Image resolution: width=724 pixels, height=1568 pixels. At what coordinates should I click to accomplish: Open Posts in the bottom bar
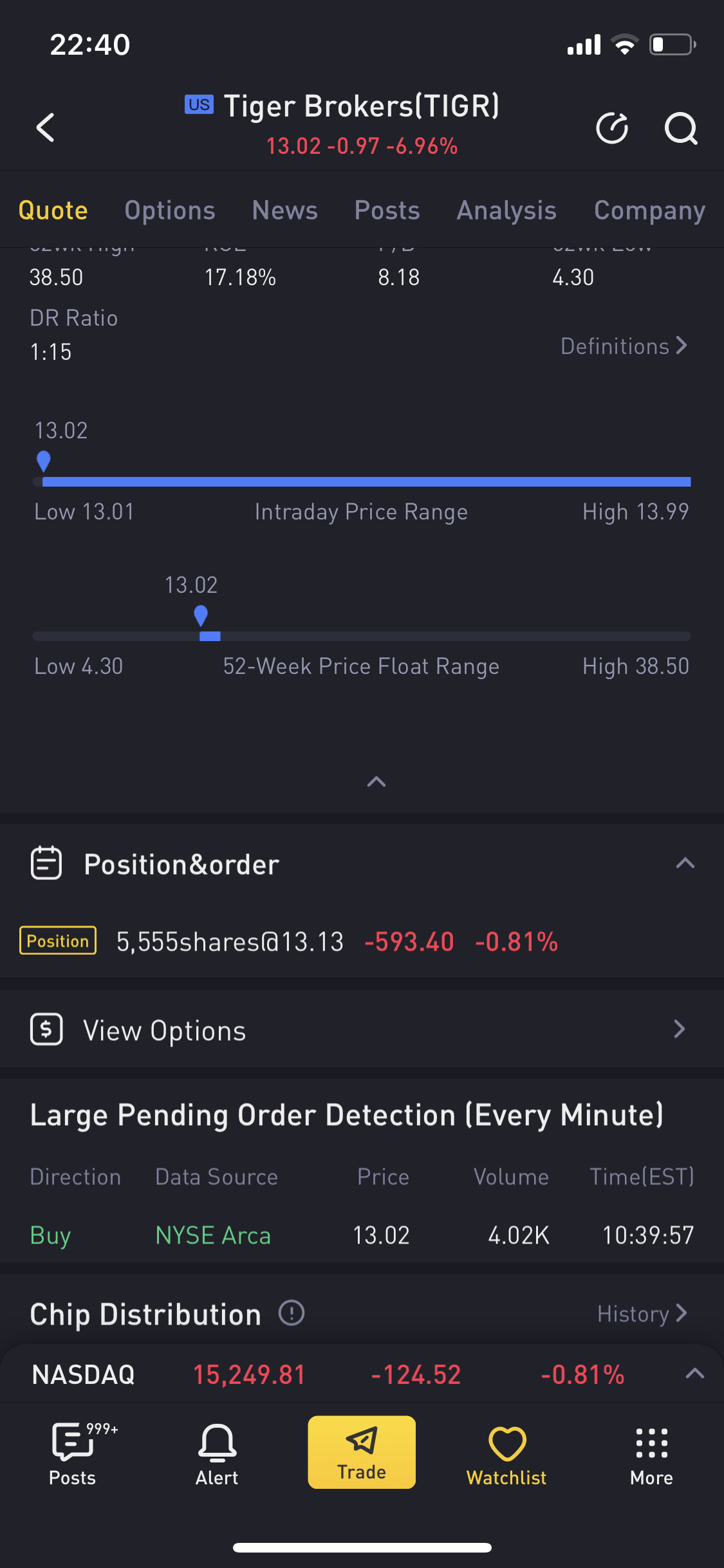73,1454
